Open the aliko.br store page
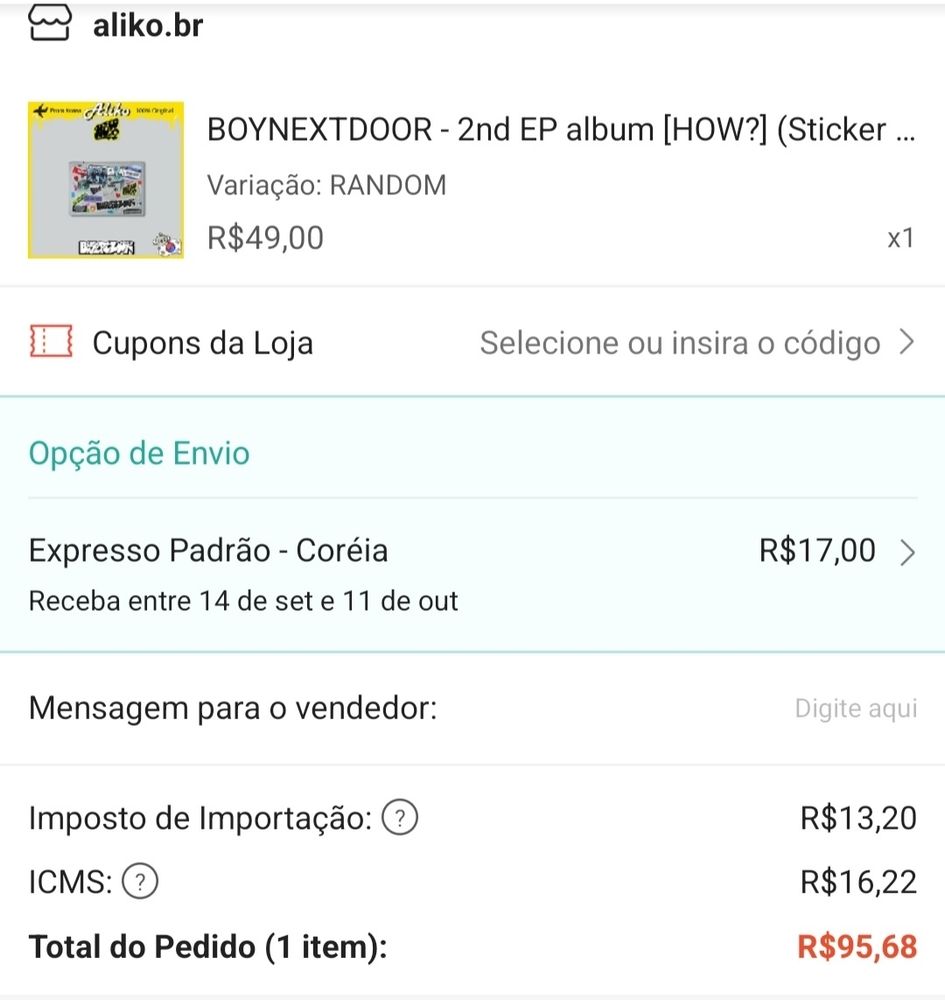945x1000 pixels. point(147,25)
